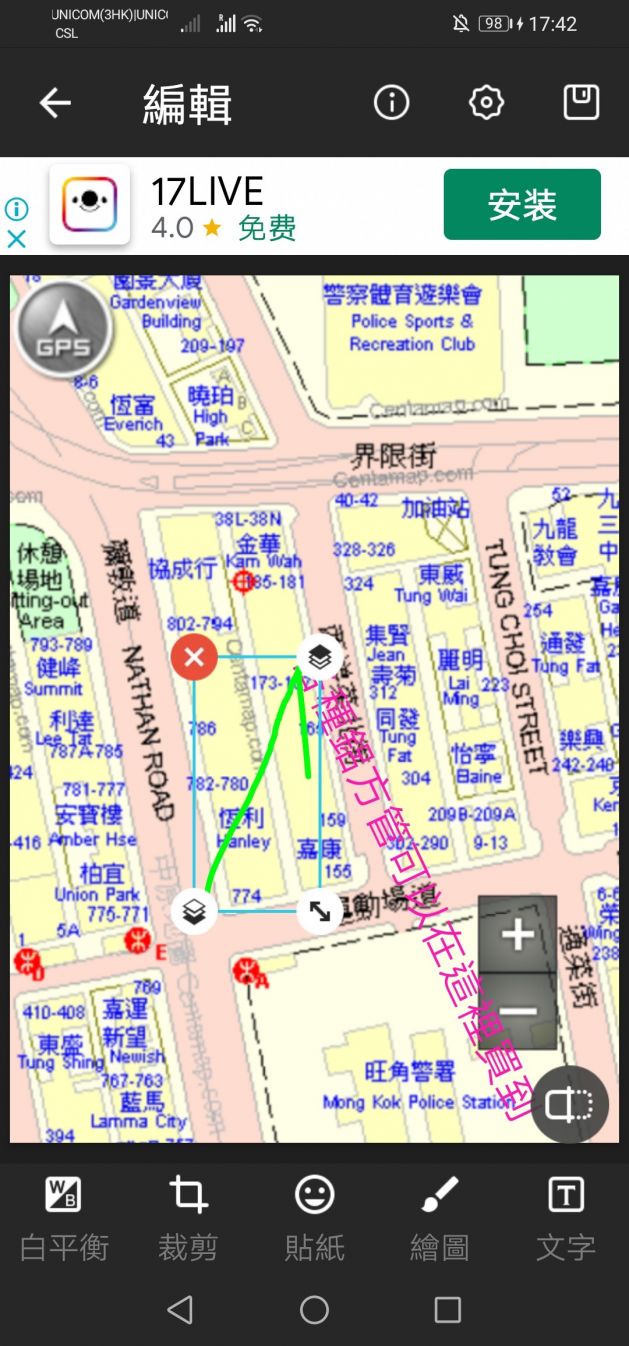The image size is (629, 1346).
Task: Close the 17LIVE ad banner
Action: [x=17, y=239]
